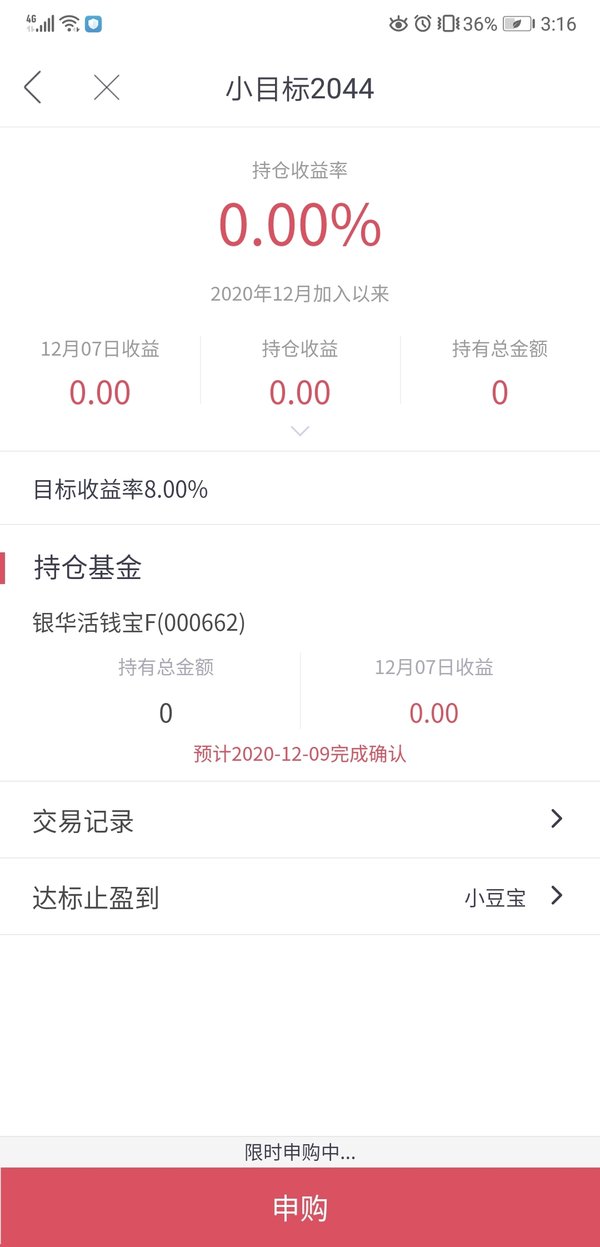Image resolution: width=600 pixels, height=1247 pixels.
Task: Tap the red 申购 button
Action: coord(300,1207)
